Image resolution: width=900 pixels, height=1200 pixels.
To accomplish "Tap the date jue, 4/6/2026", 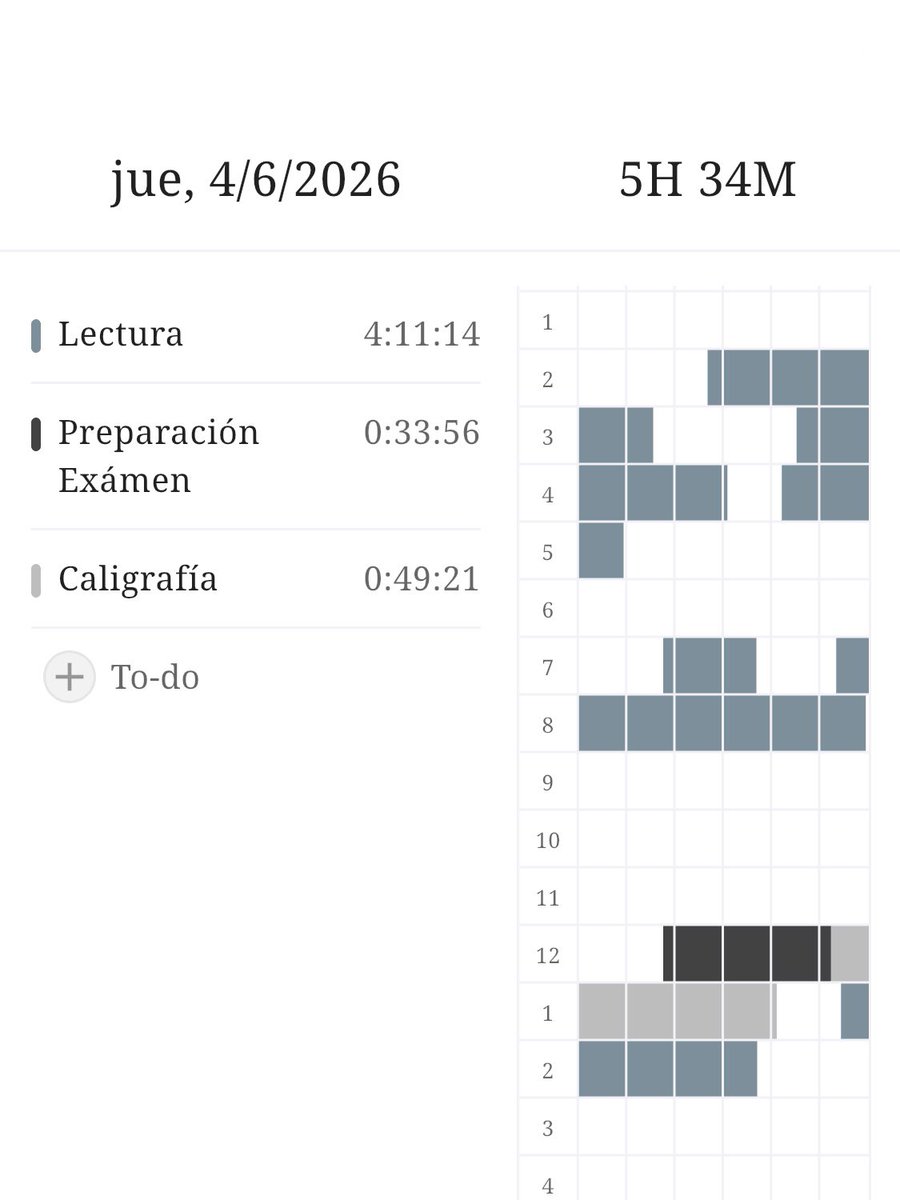I will tap(256, 181).
